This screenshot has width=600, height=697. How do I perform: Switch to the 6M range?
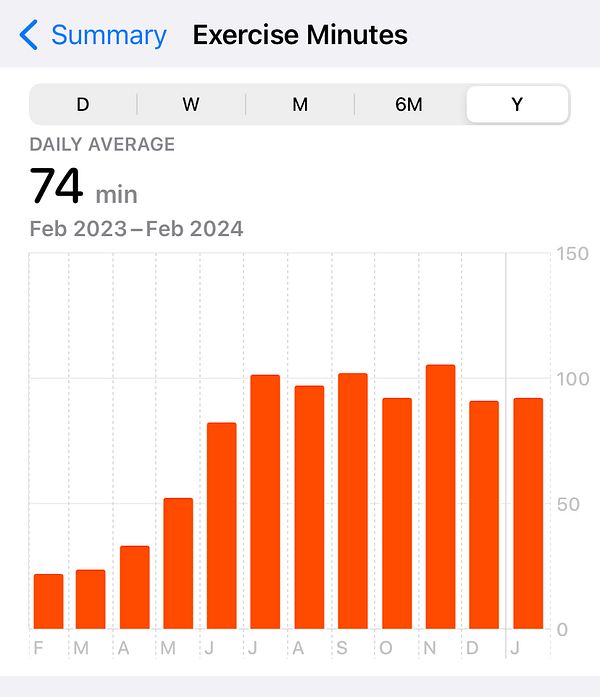(408, 104)
